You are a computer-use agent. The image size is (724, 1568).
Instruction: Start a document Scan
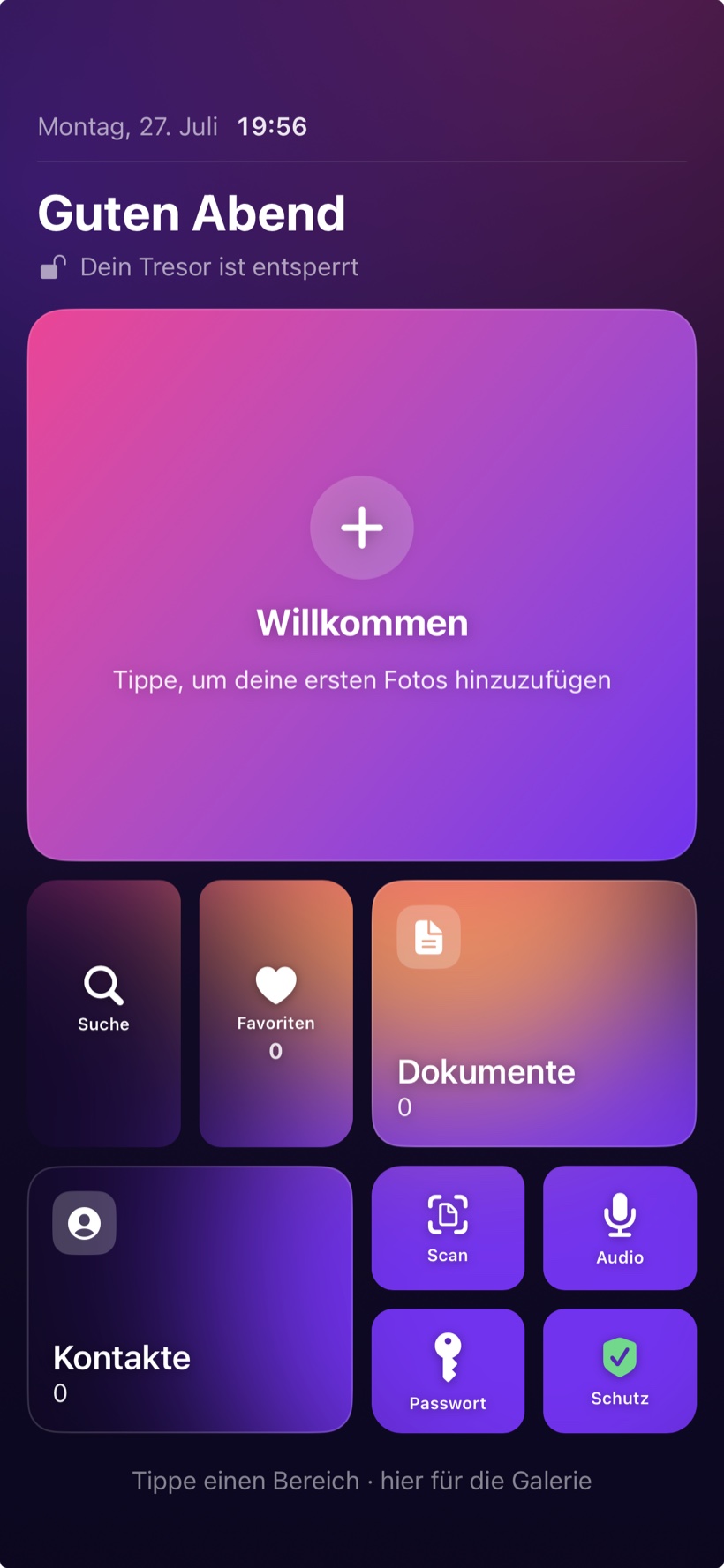[x=448, y=1227]
